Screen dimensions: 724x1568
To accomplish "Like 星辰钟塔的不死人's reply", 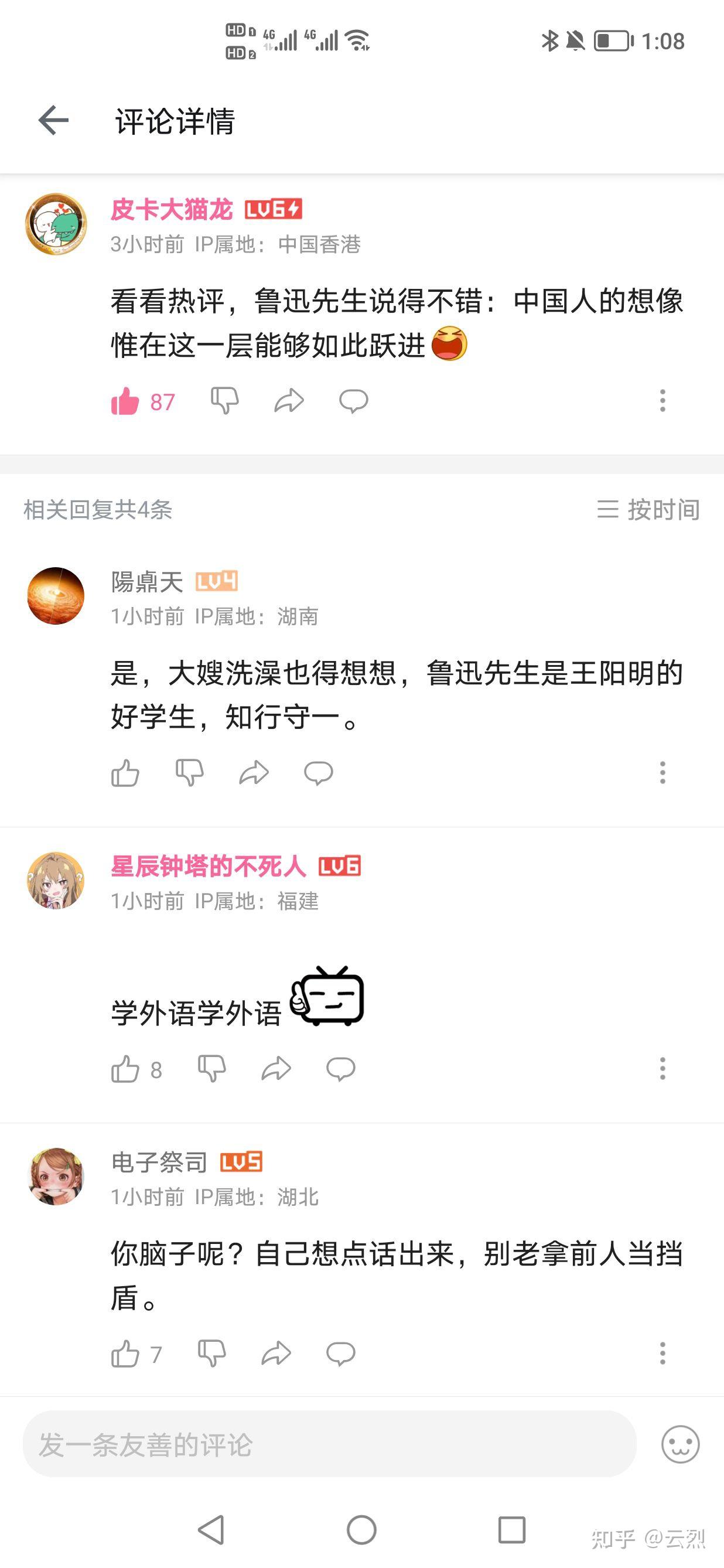I will click(125, 1069).
